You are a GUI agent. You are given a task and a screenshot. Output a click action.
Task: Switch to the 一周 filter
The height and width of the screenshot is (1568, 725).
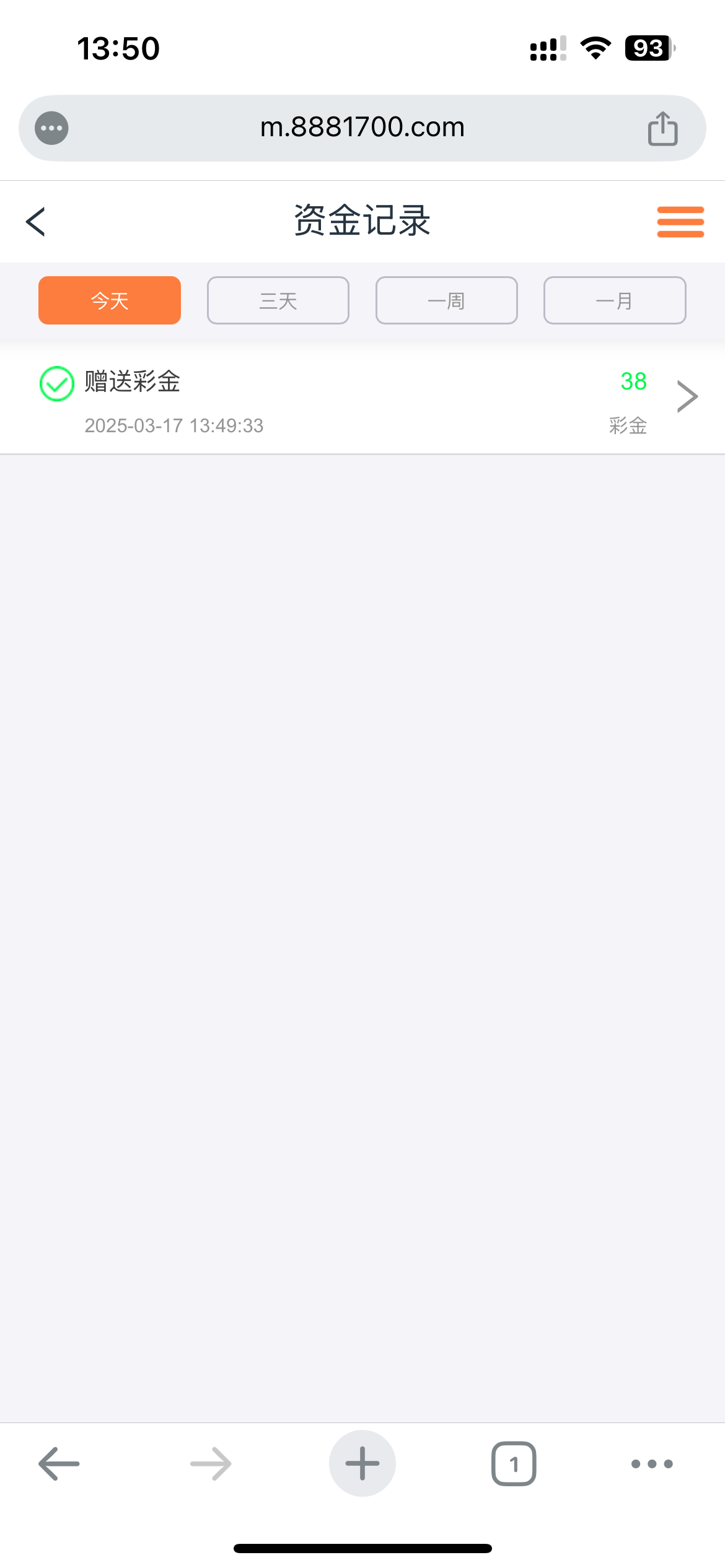[x=447, y=300]
